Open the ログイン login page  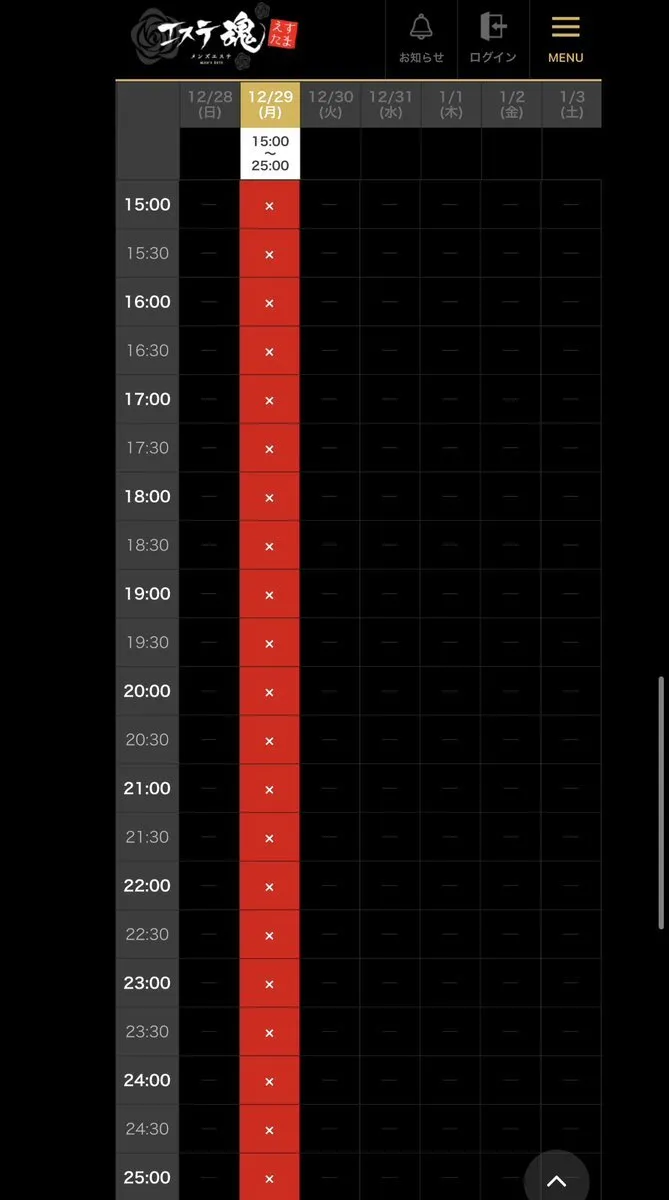(492, 38)
